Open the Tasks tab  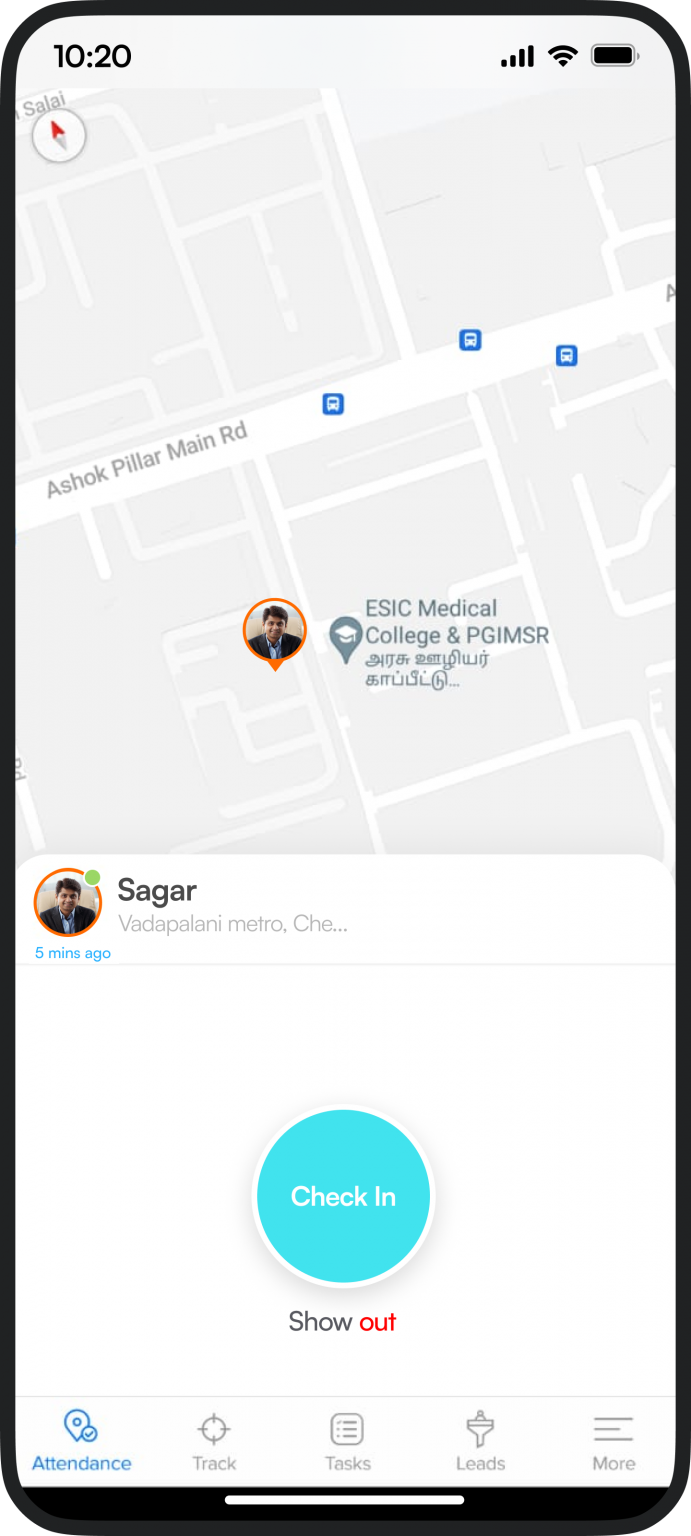(x=347, y=1442)
